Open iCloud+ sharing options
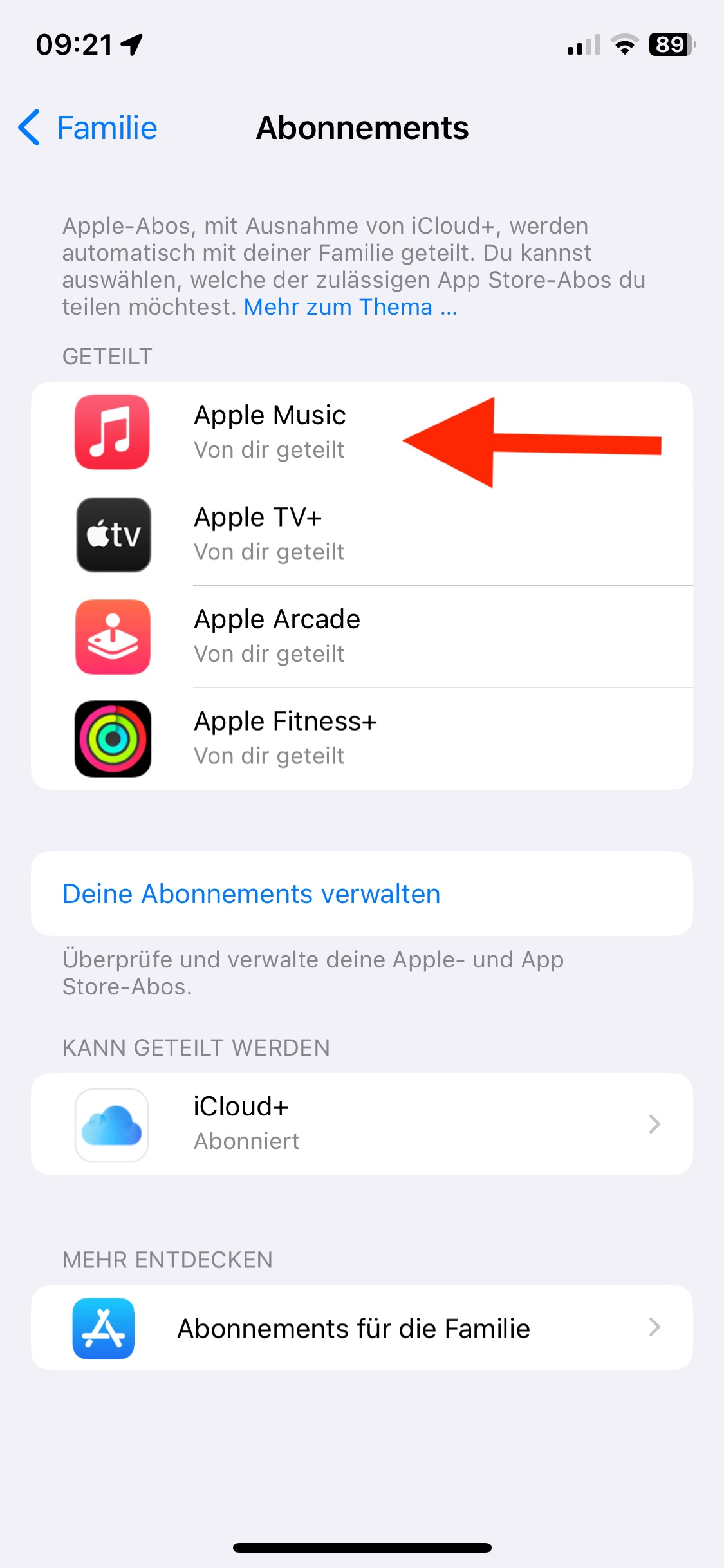Screen dimensions: 724x1568 tap(362, 1123)
